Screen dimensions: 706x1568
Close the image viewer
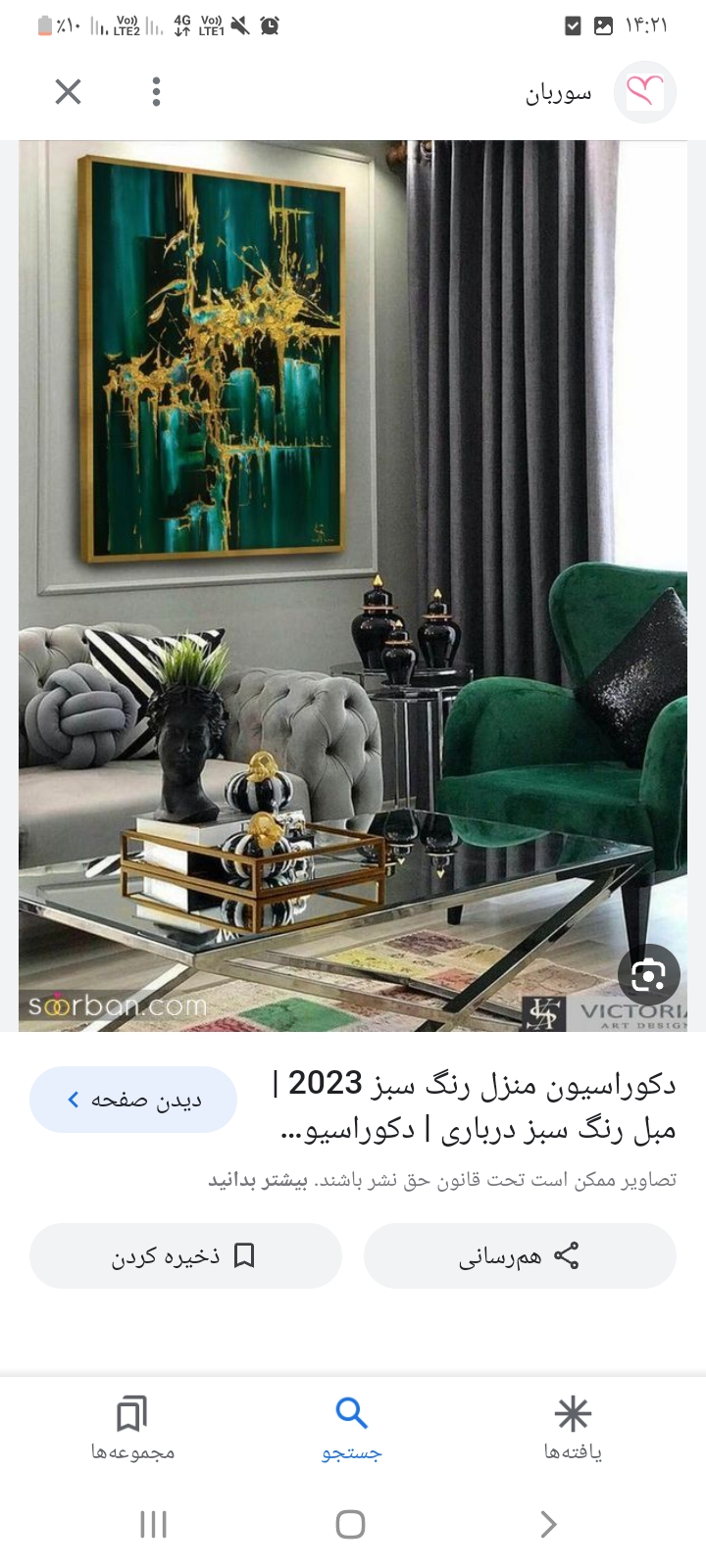[x=68, y=92]
